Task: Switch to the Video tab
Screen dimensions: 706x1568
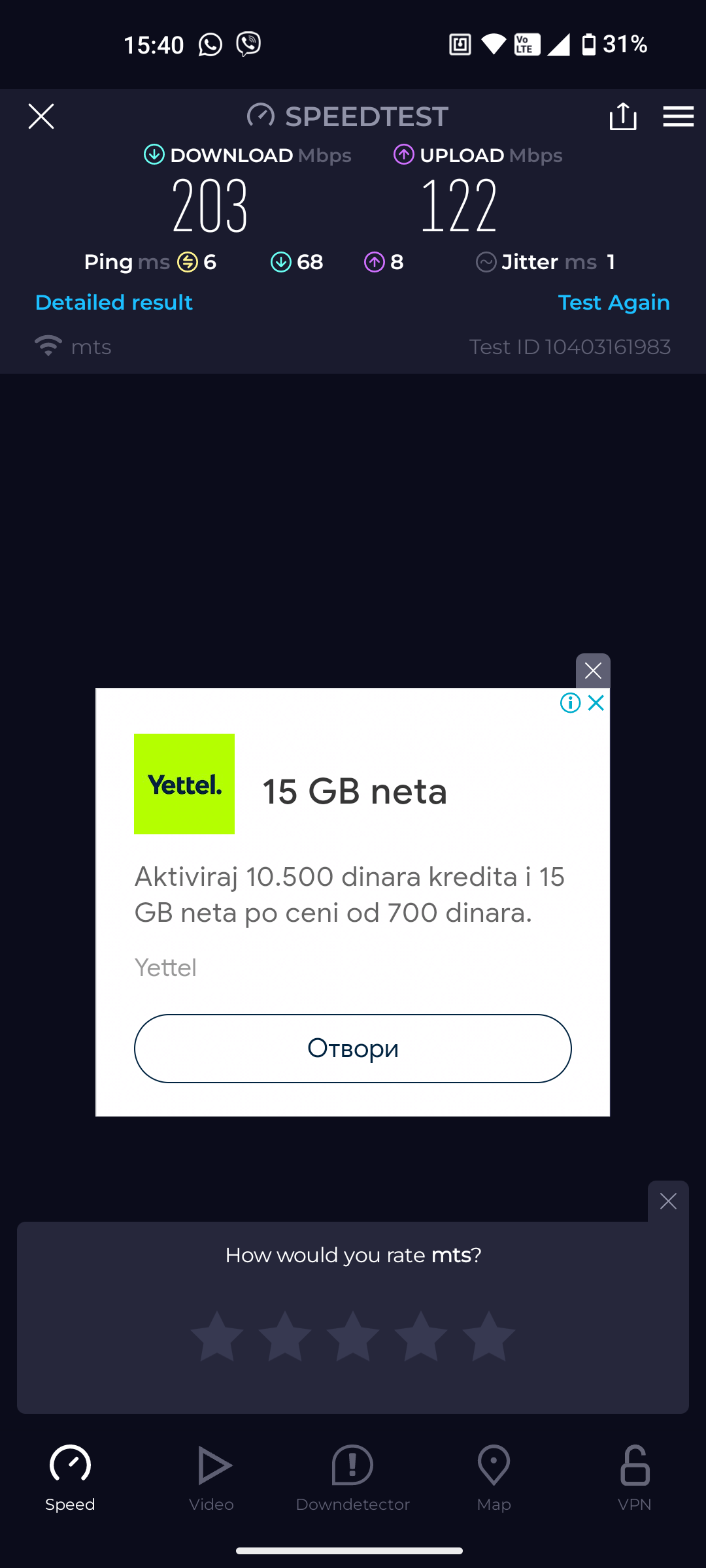Action: pyautogui.click(x=211, y=1478)
